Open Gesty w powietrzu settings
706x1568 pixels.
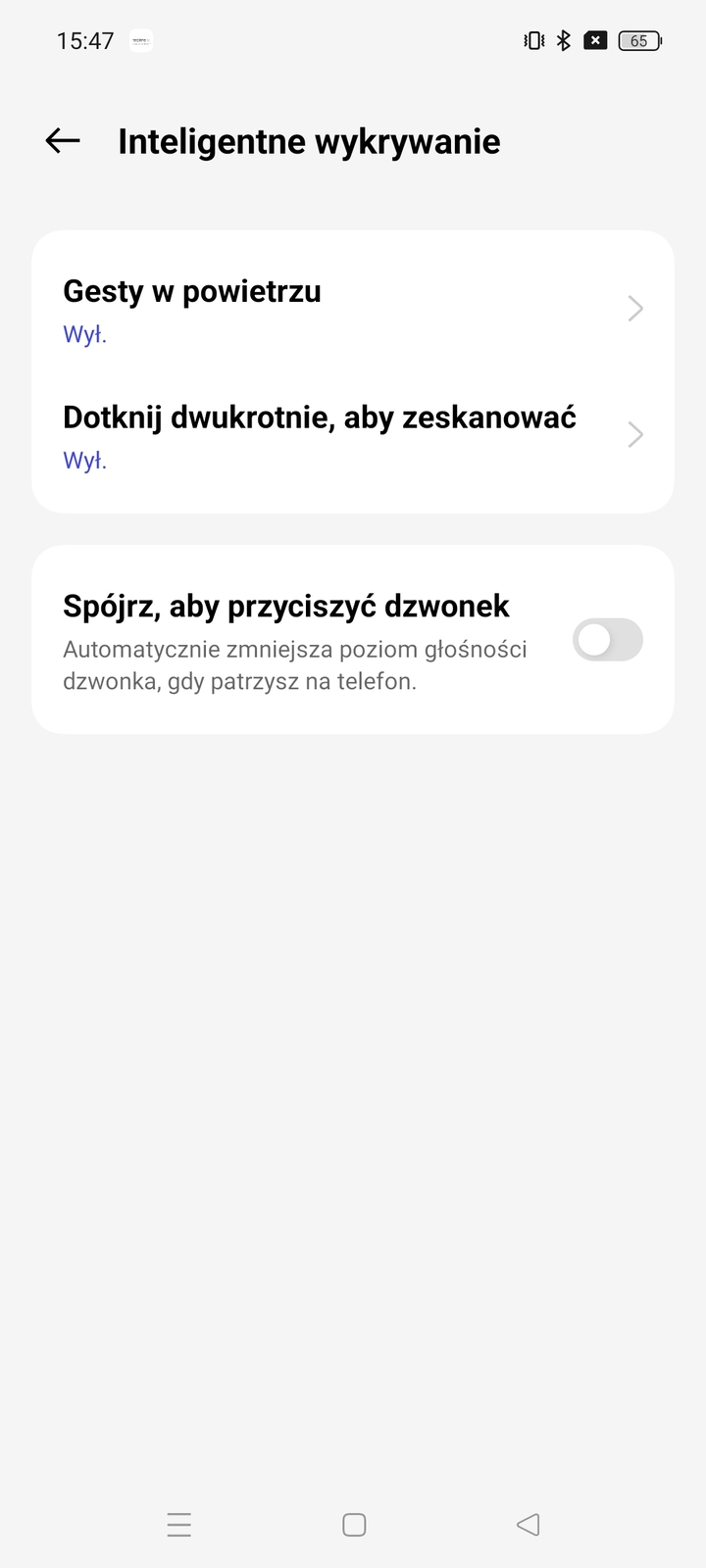coord(352,309)
